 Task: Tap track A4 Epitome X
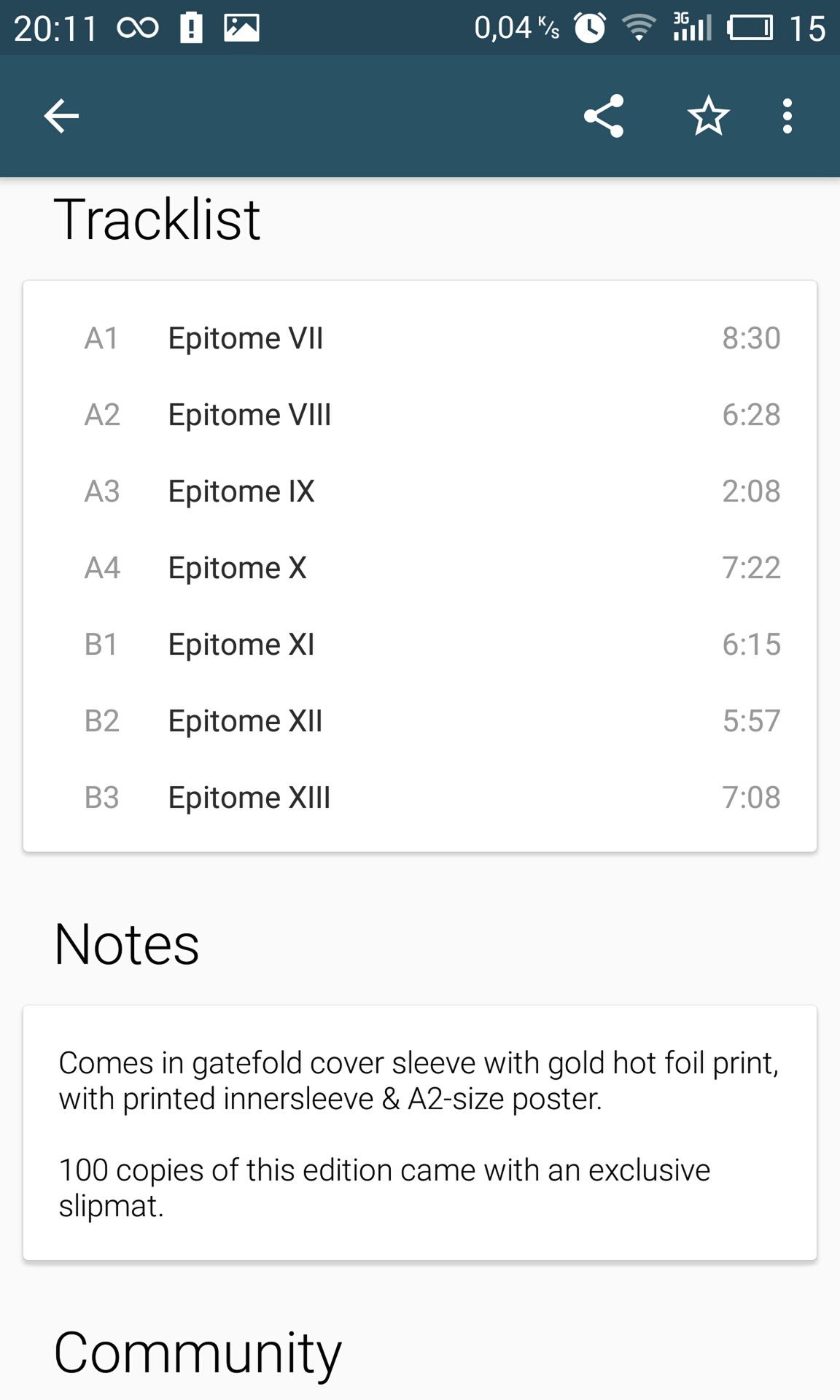coord(420,568)
